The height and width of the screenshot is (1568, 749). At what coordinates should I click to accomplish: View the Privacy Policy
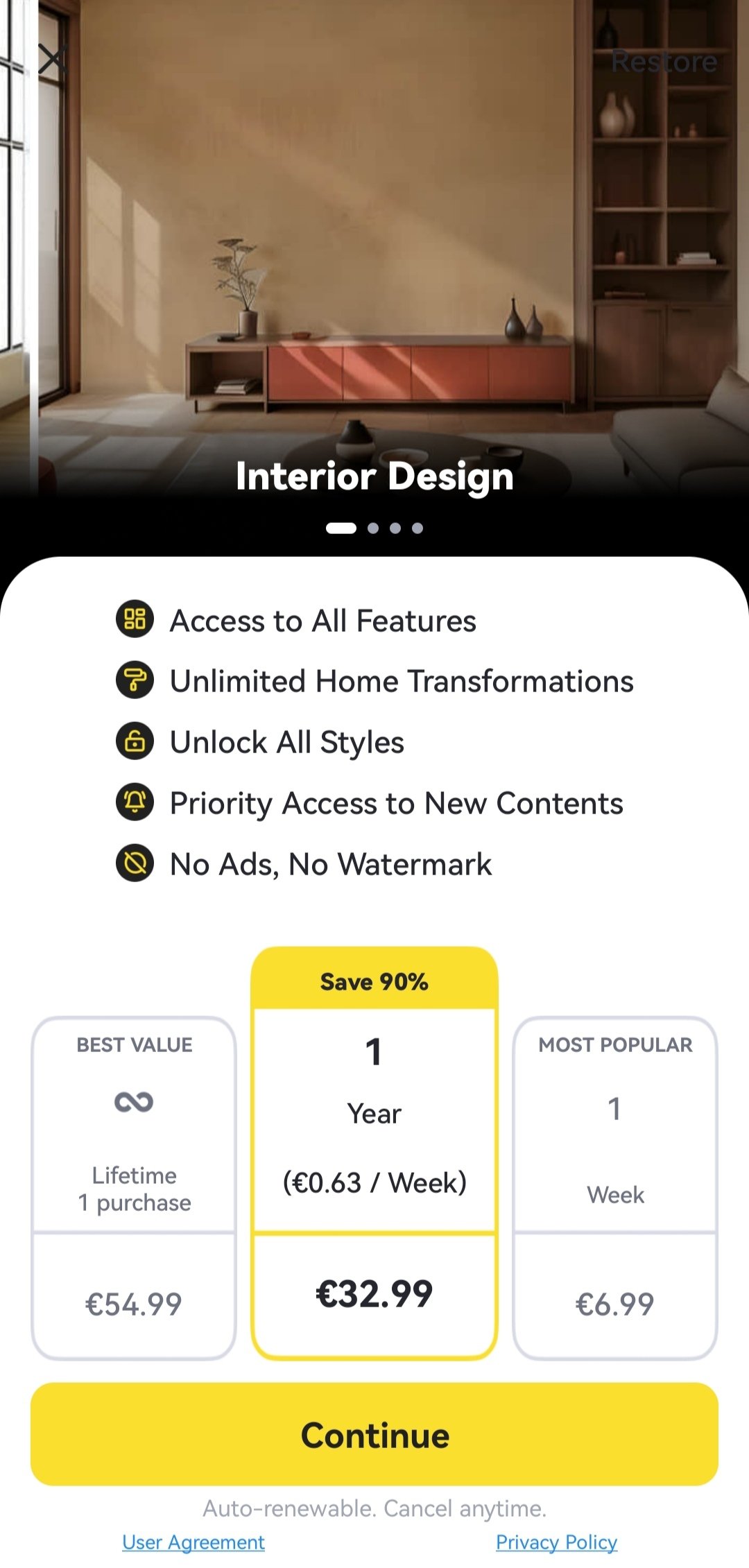556,1542
